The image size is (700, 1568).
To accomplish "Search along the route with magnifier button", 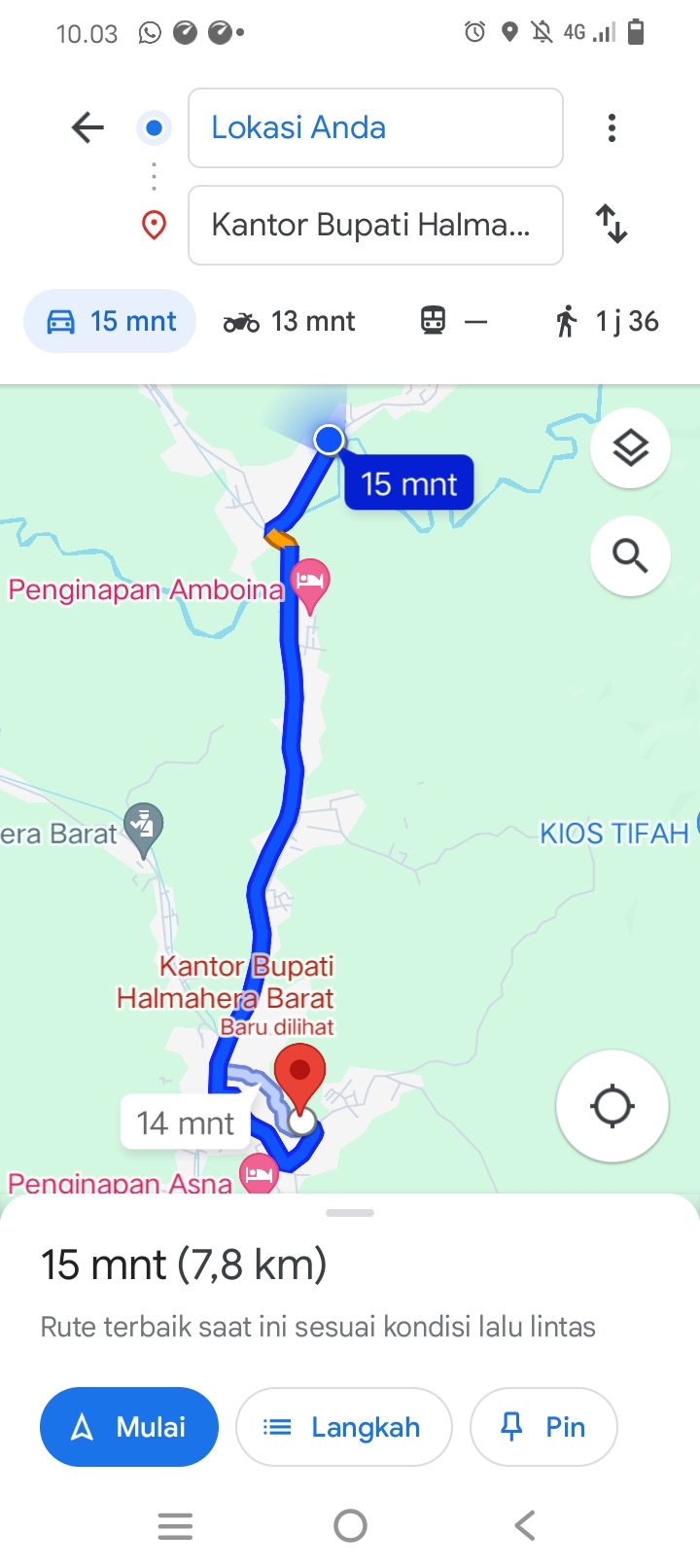I will point(630,555).
